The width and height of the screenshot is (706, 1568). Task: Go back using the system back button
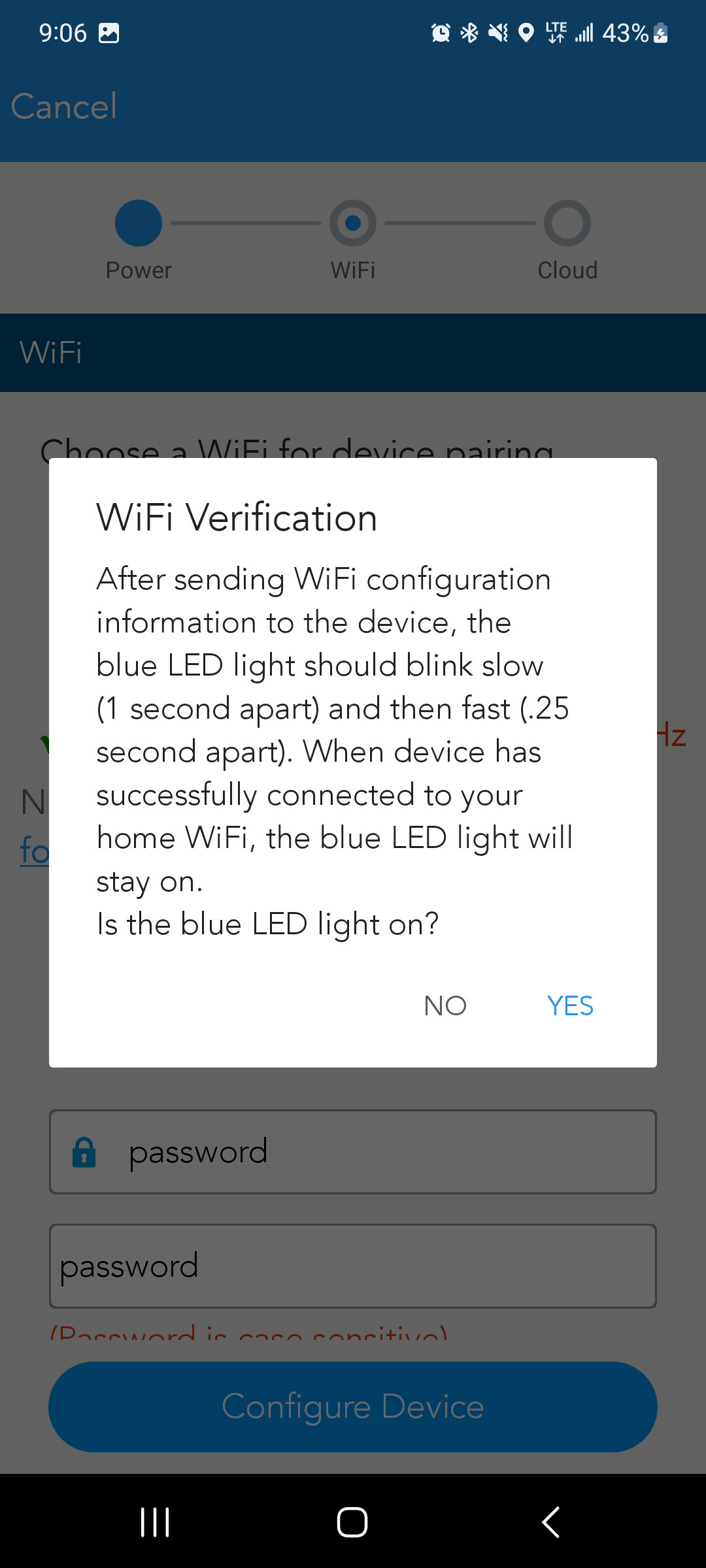click(x=550, y=1522)
